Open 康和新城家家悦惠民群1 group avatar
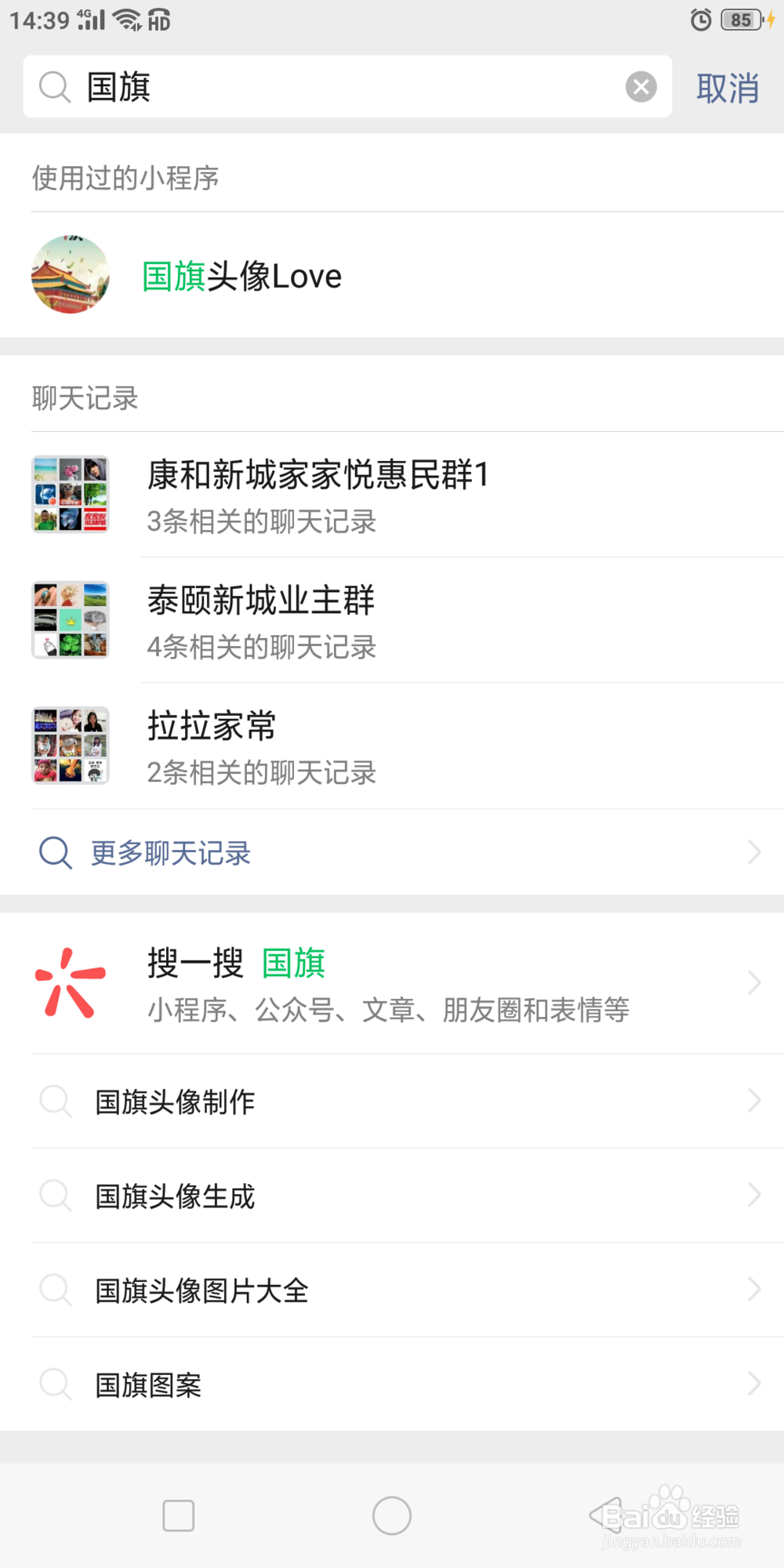 tap(71, 495)
